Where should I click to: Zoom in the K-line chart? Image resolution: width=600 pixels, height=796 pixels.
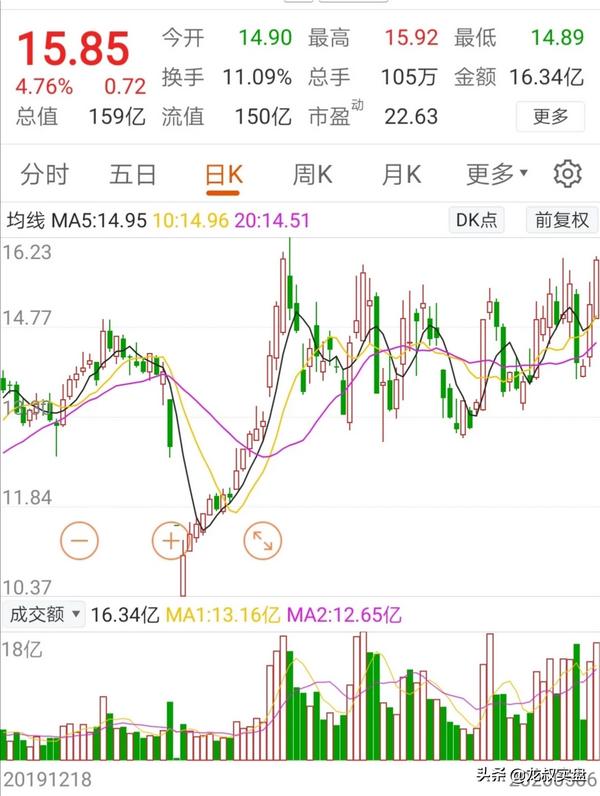click(x=171, y=541)
